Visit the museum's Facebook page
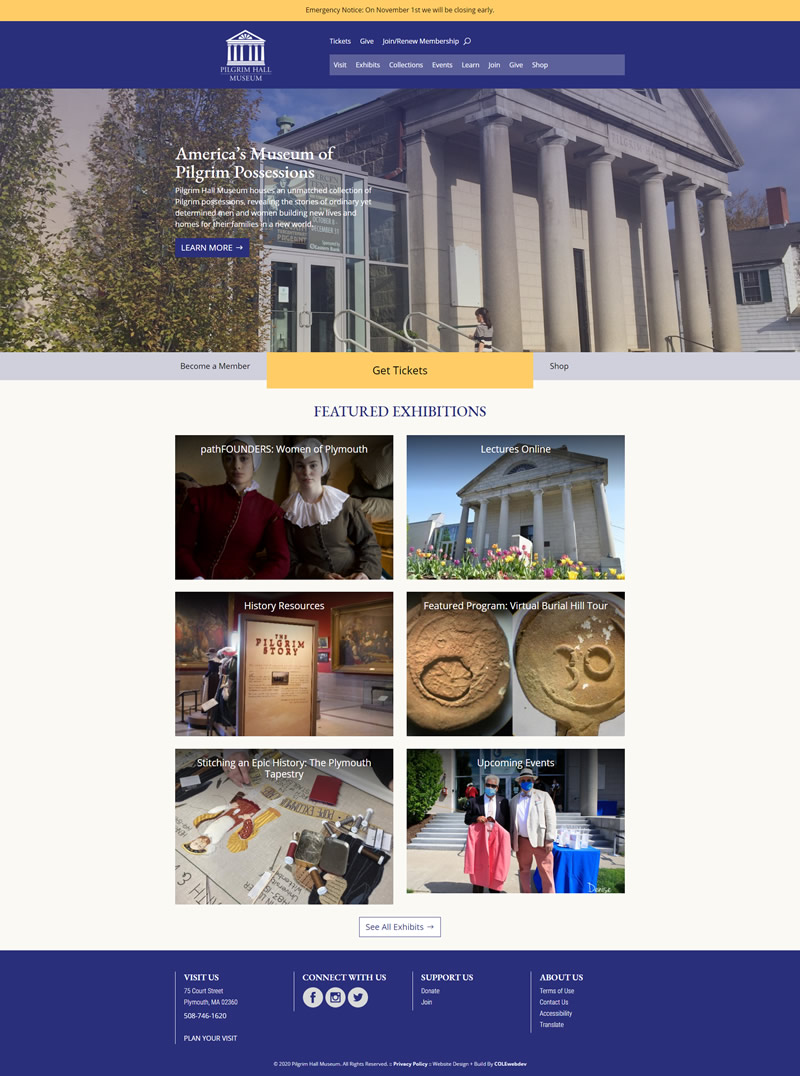The image size is (800, 1076). (x=313, y=997)
